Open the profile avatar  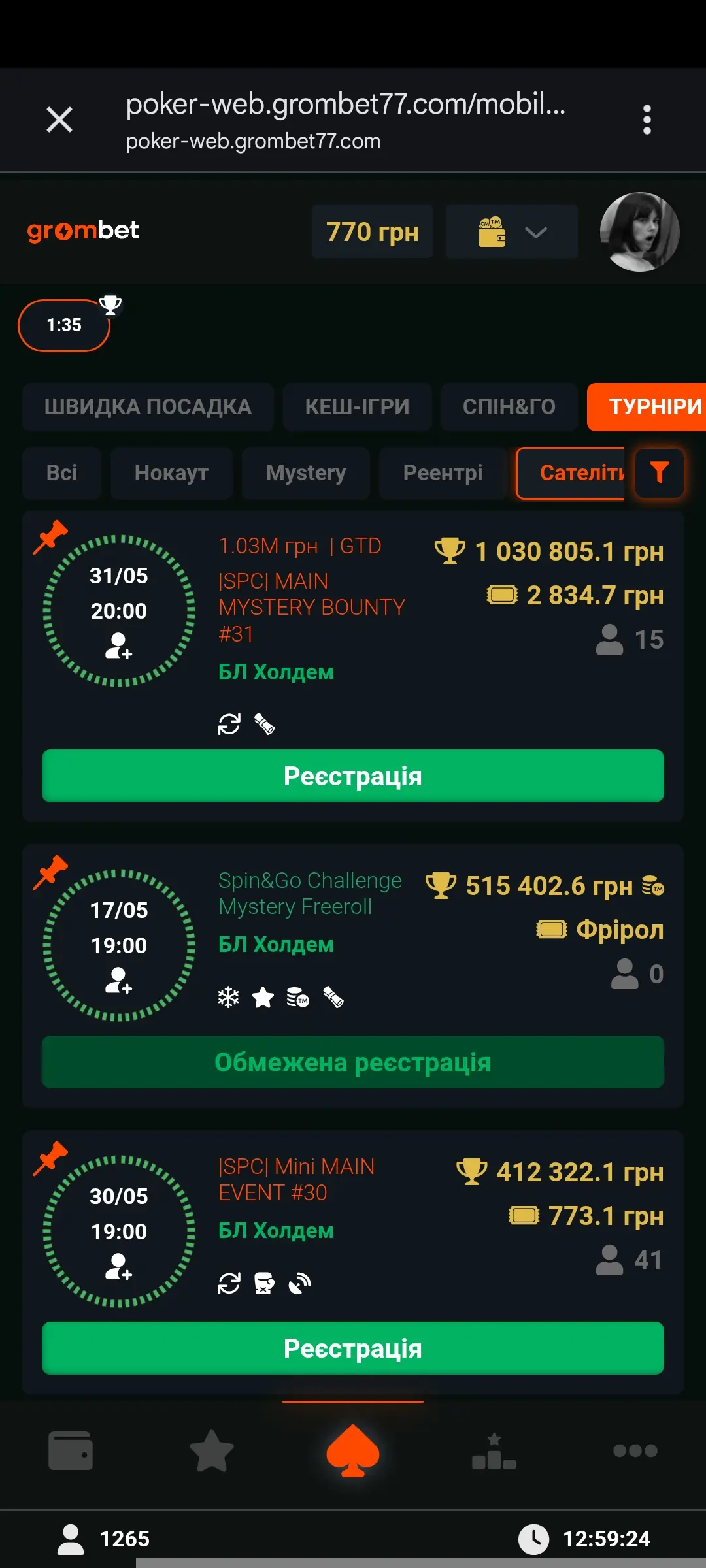pos(640,232)
